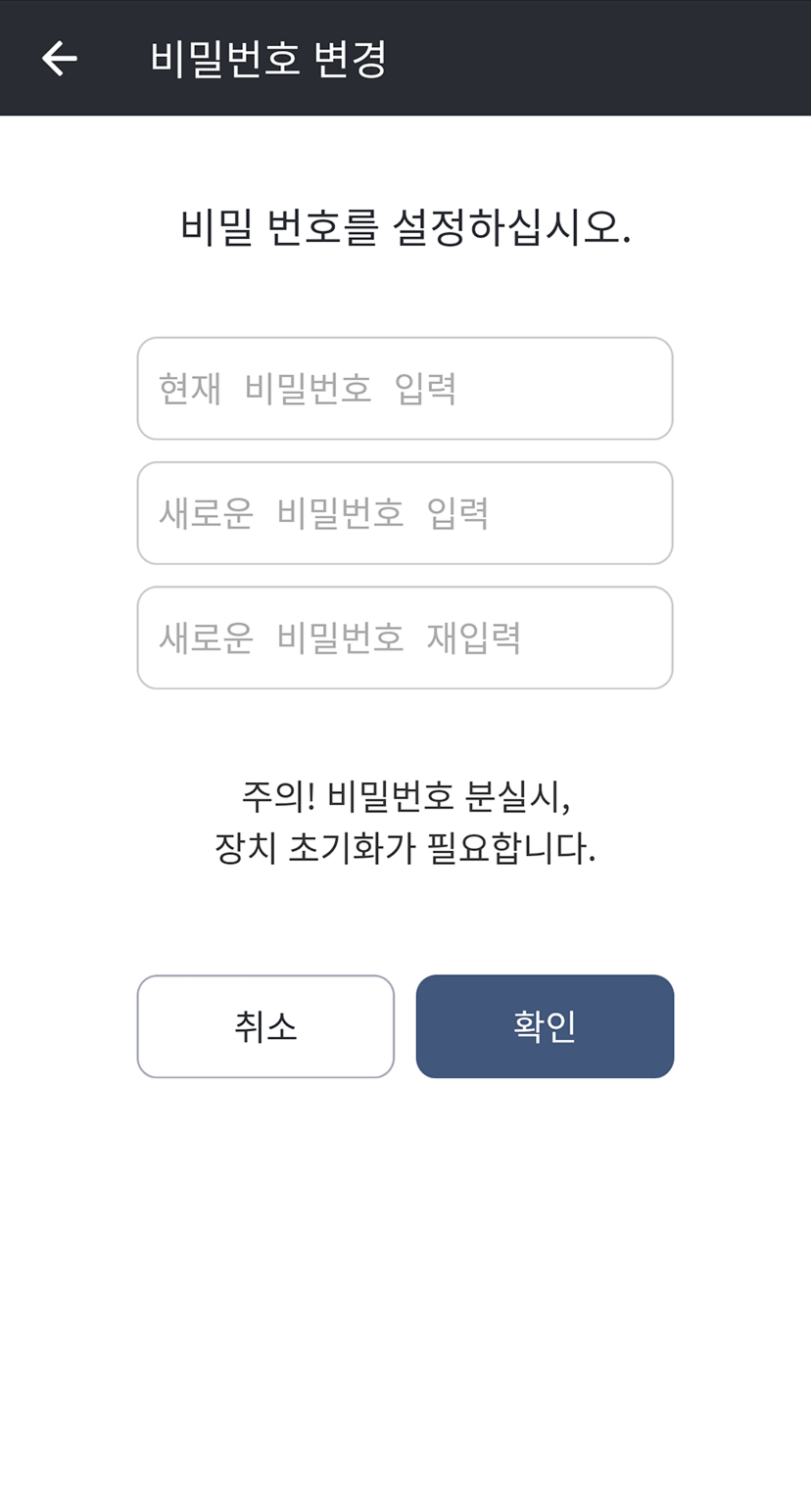Cancel with the 취소 button
Image resolution: width=811 pixels, height=1512 pixels.
point(265,1026)
